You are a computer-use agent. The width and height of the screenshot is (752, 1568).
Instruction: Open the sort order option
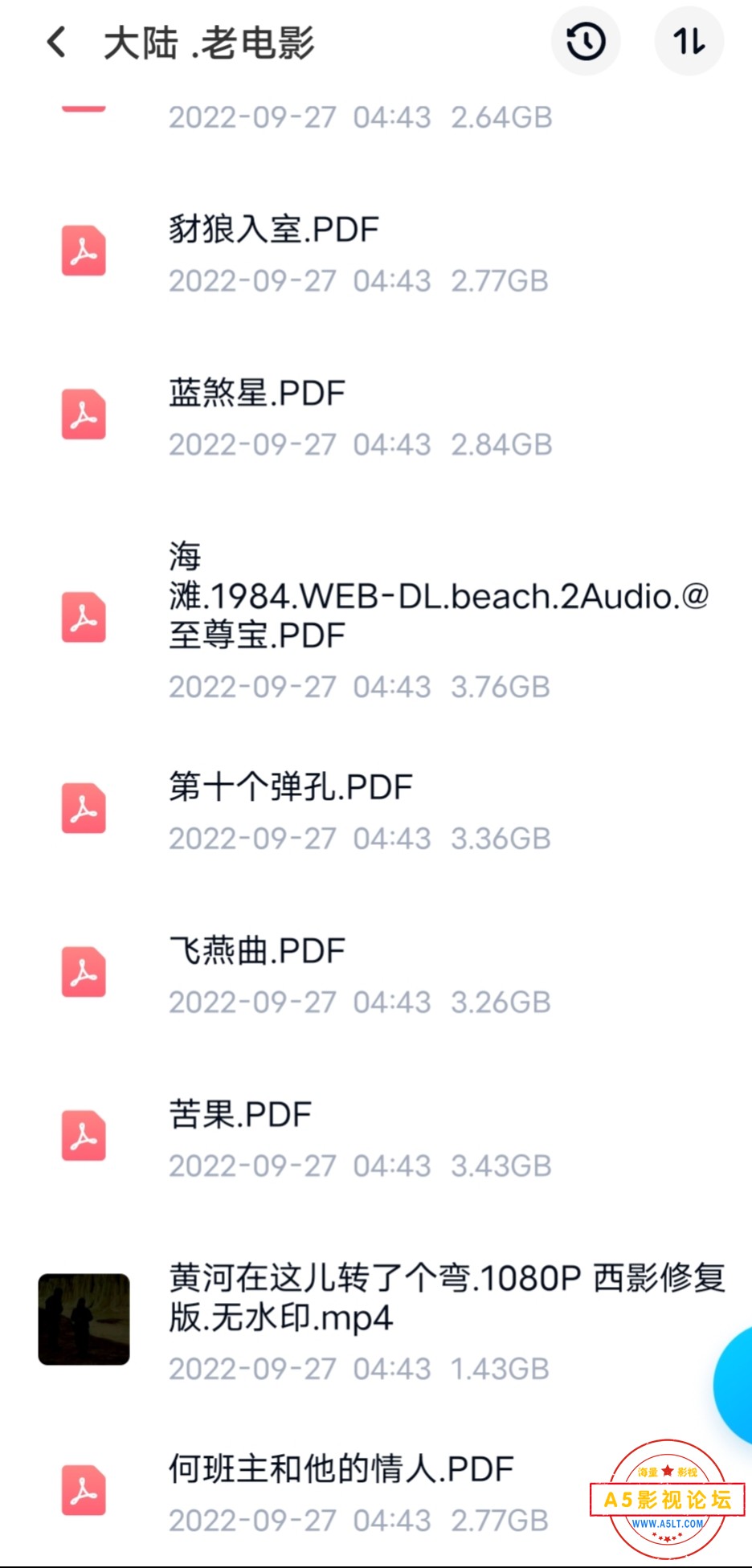tap(689, 42)
